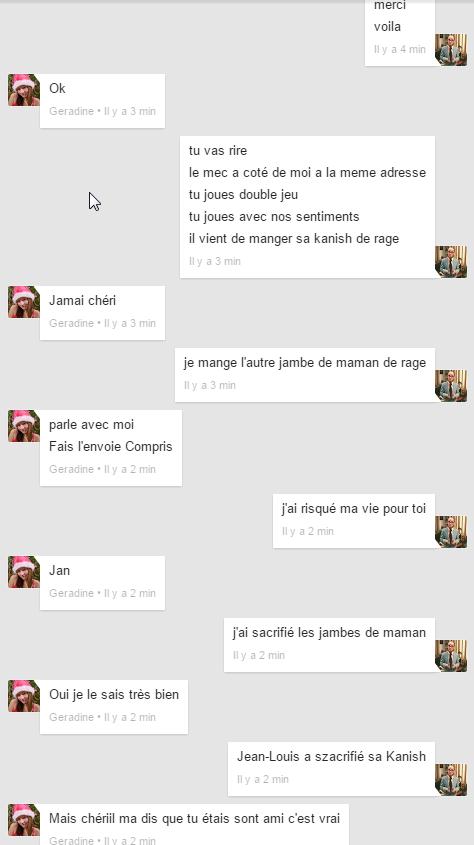Open sender's avatar beside "tu vas rire" message
Image resolution: width=474 pixels, height=845 pixels.
(451, 262)
